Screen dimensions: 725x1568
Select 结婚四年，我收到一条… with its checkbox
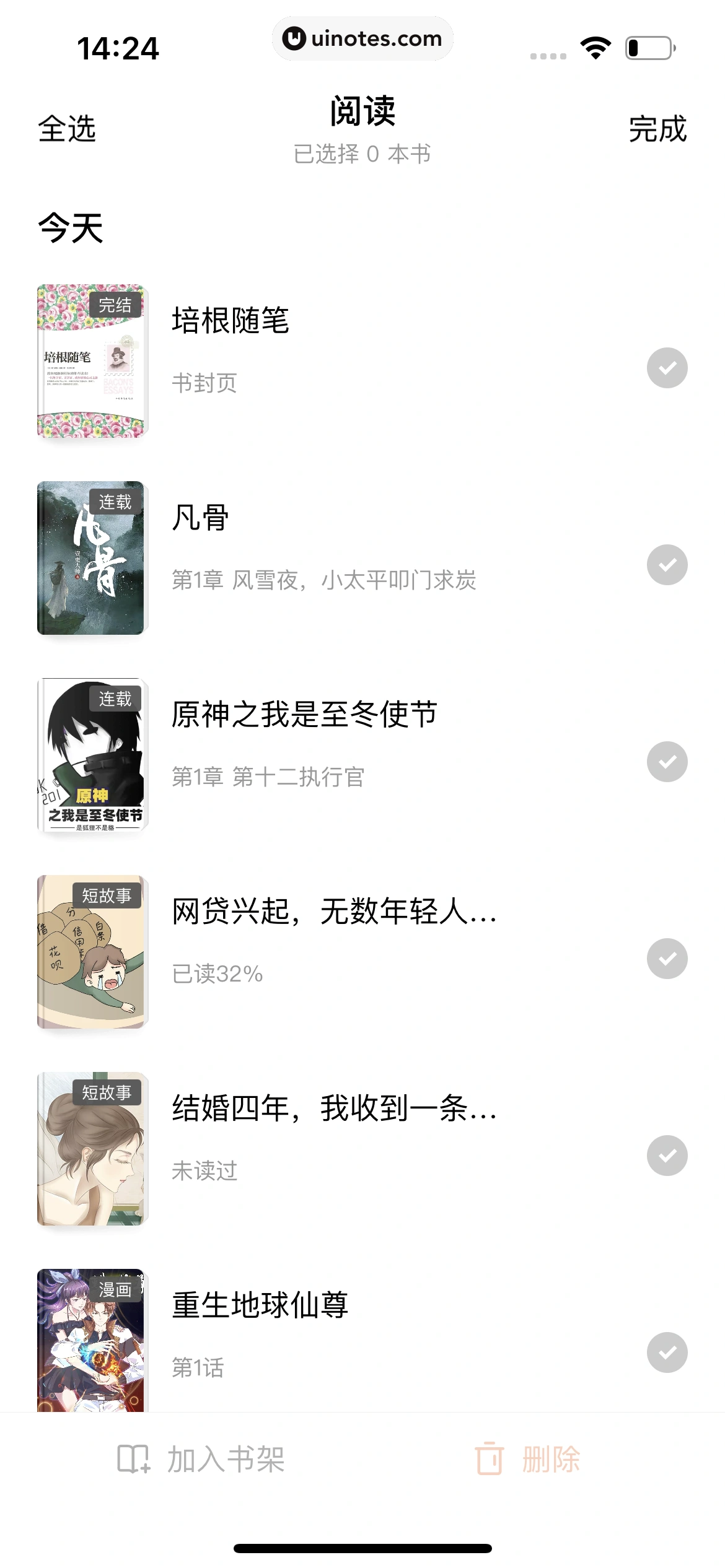(667, 1156)
